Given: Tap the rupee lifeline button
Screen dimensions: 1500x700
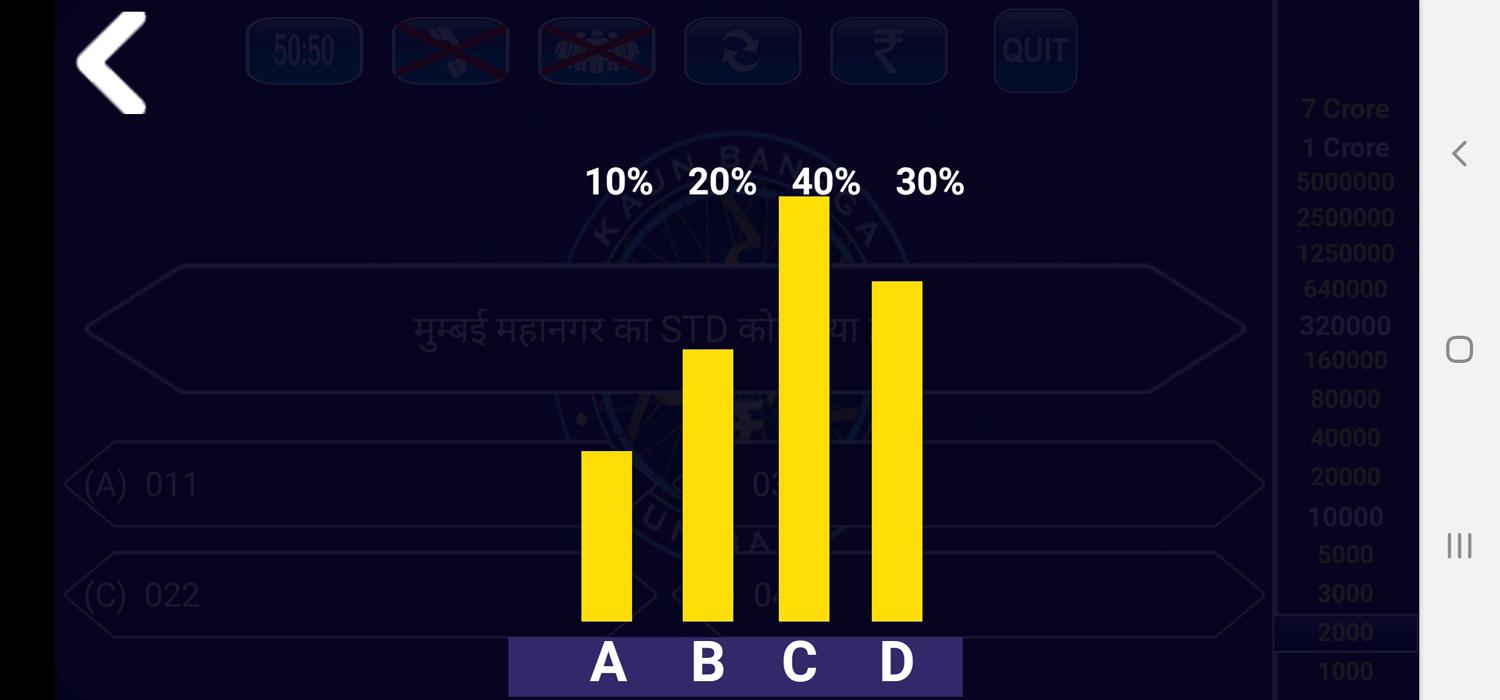Looking at the screenshot, I should click(x=888, y=51).
